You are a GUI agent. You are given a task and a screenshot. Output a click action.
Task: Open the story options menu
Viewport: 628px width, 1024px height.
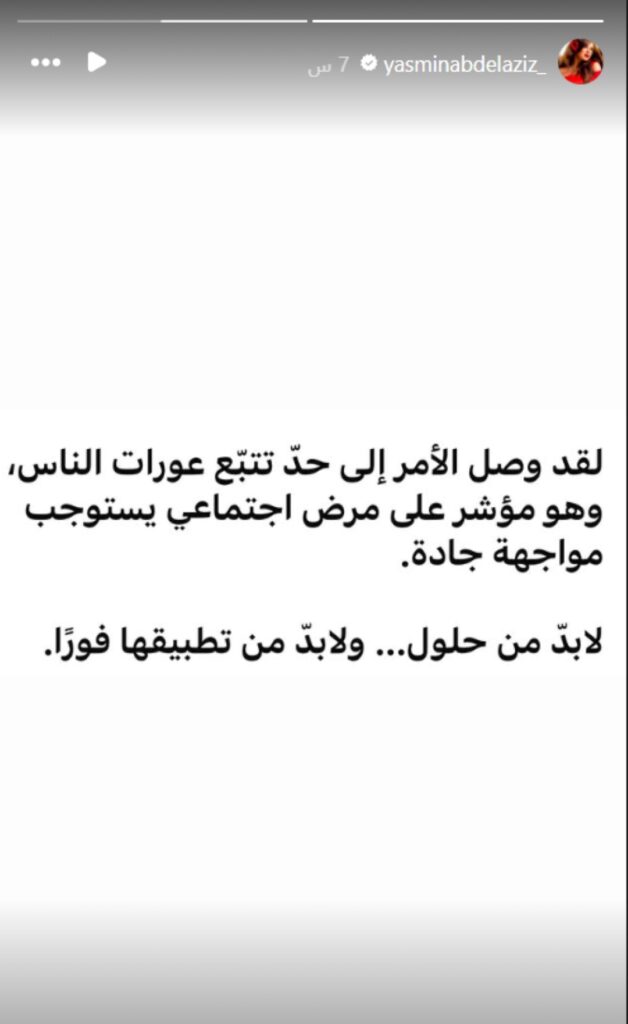(46, 62)
